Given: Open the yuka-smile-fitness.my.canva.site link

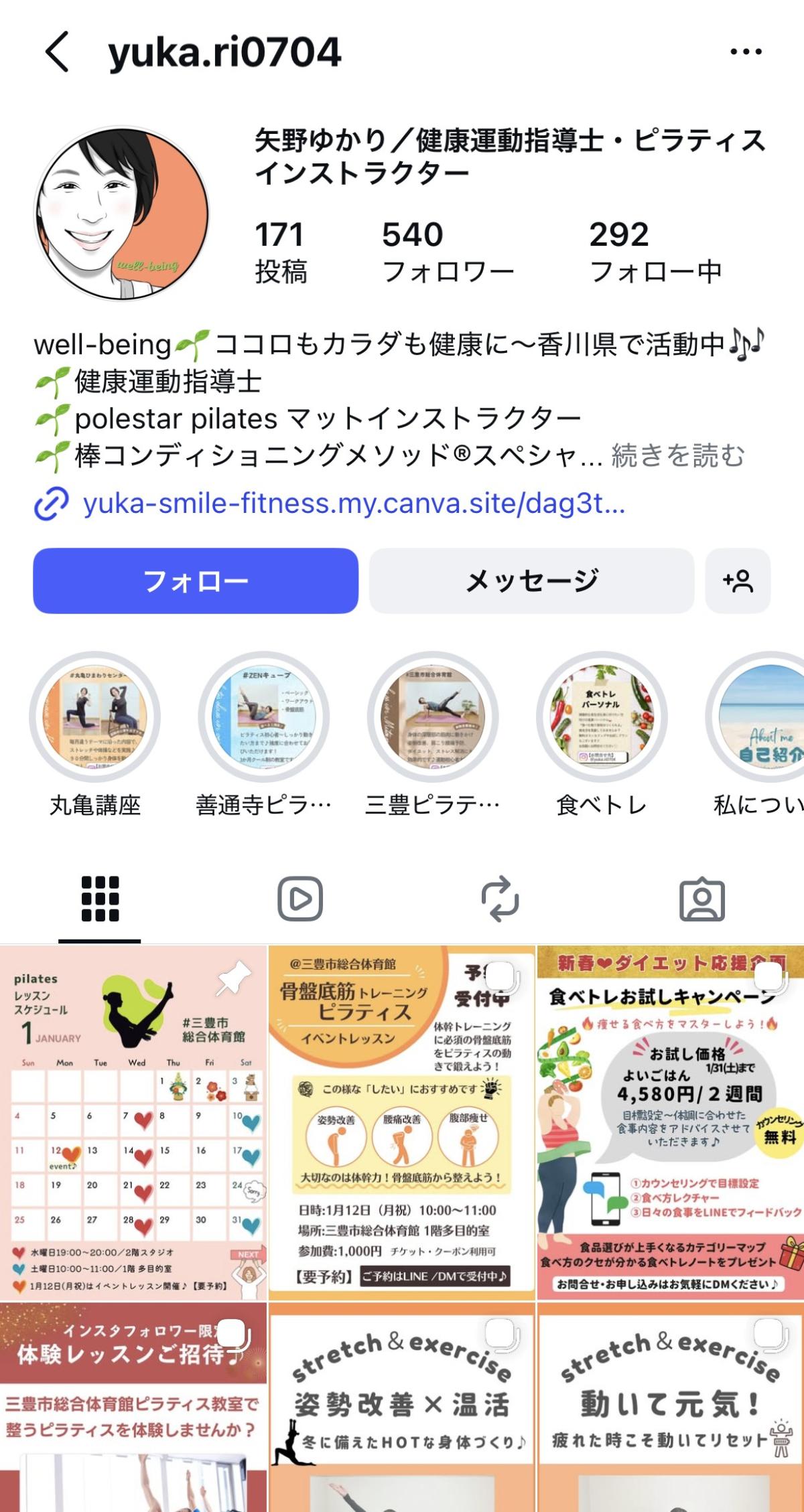Looking at the screenshot, I should click(x=353, y=504).
